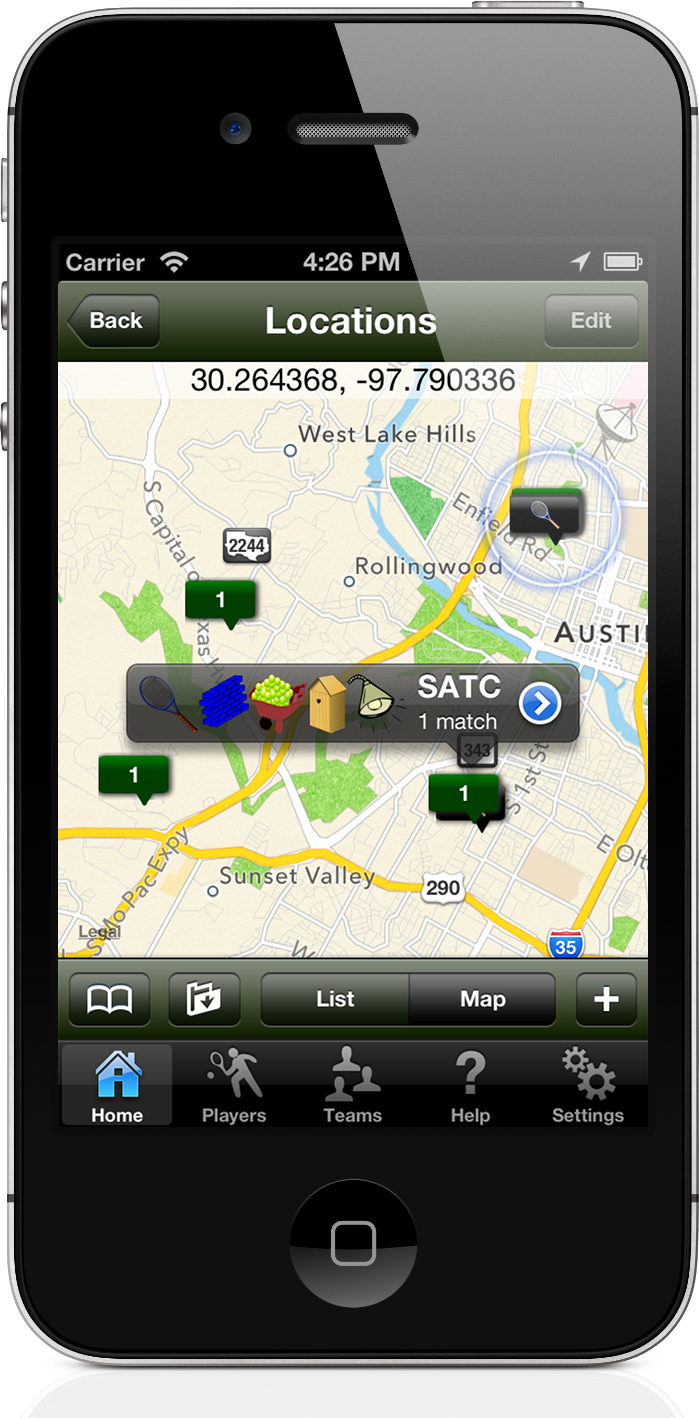Open the Players tab
The height and width of the screenshot is (1418, 699).
[x=234, y=1085]
